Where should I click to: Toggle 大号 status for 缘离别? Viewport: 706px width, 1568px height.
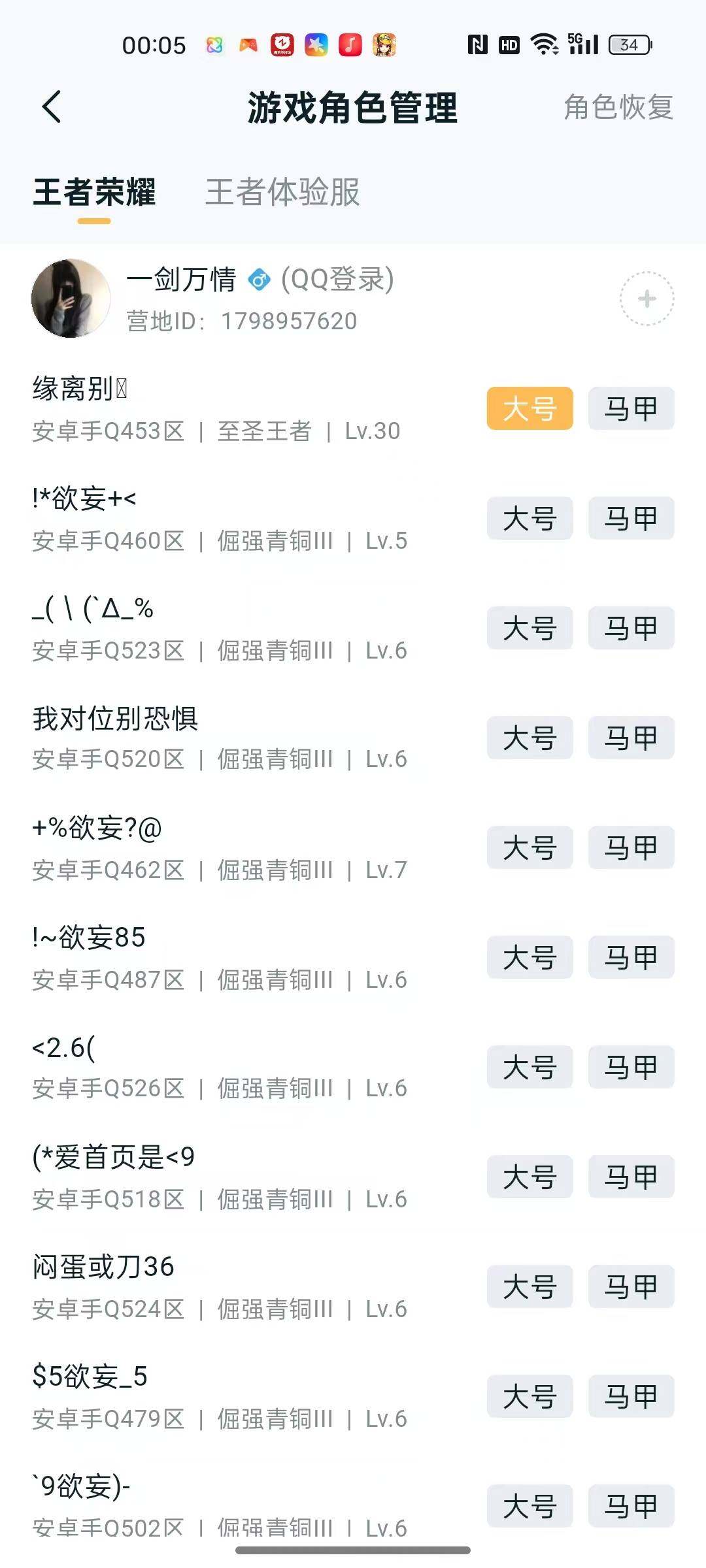coord(529,408)
